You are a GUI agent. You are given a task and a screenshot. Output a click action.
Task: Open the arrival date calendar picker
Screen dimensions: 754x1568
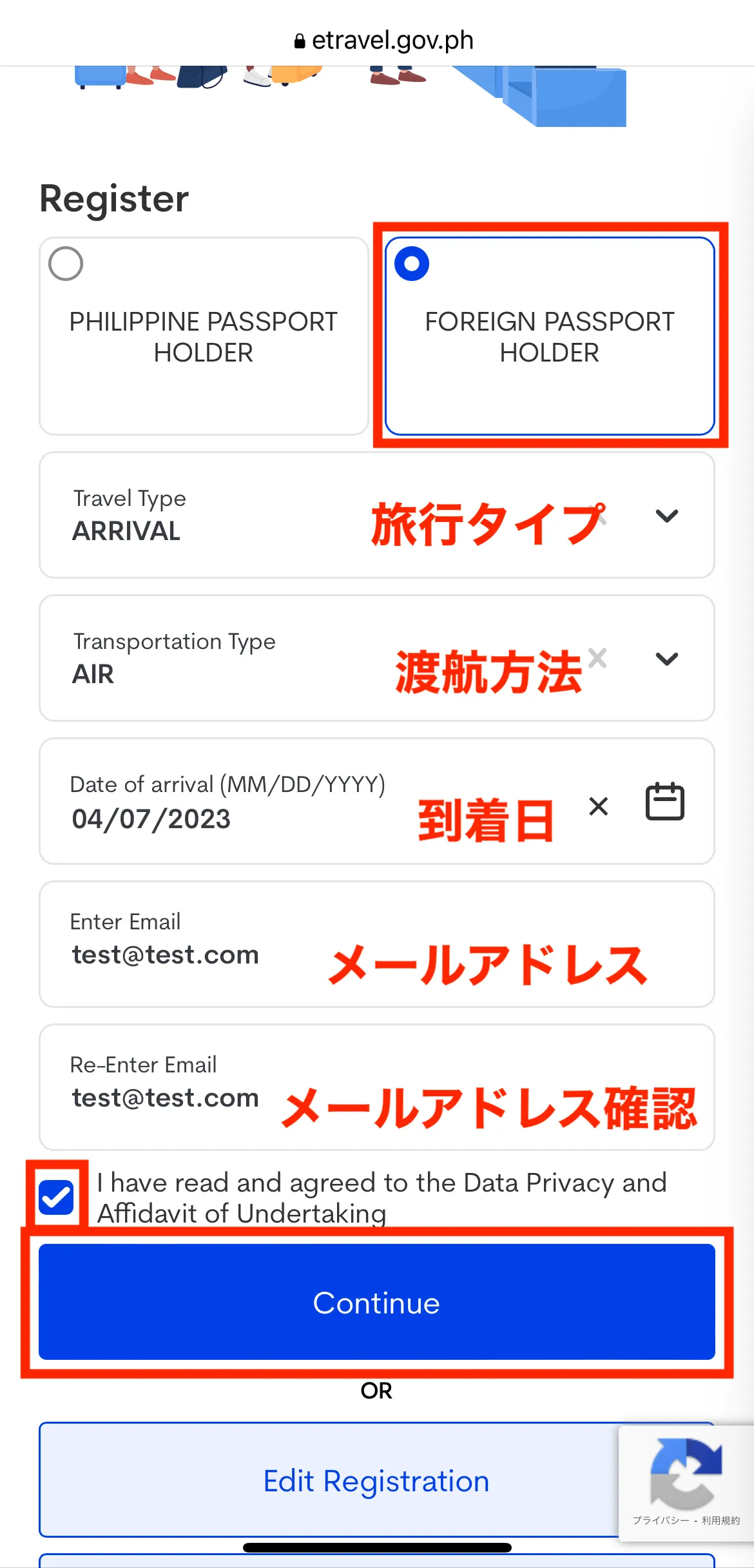665,801
